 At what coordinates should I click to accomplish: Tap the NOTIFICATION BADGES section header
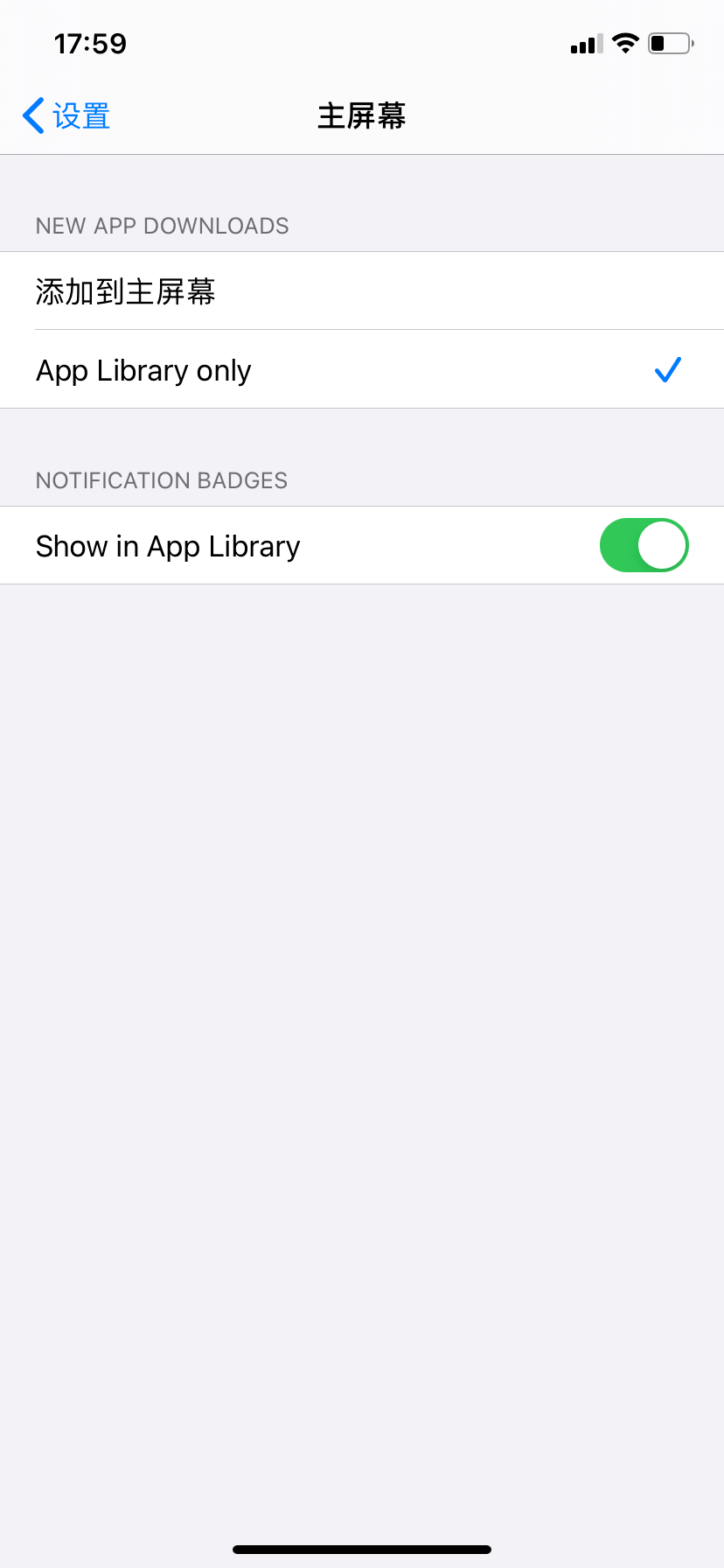pyautogui.click(x=161, y=479)
